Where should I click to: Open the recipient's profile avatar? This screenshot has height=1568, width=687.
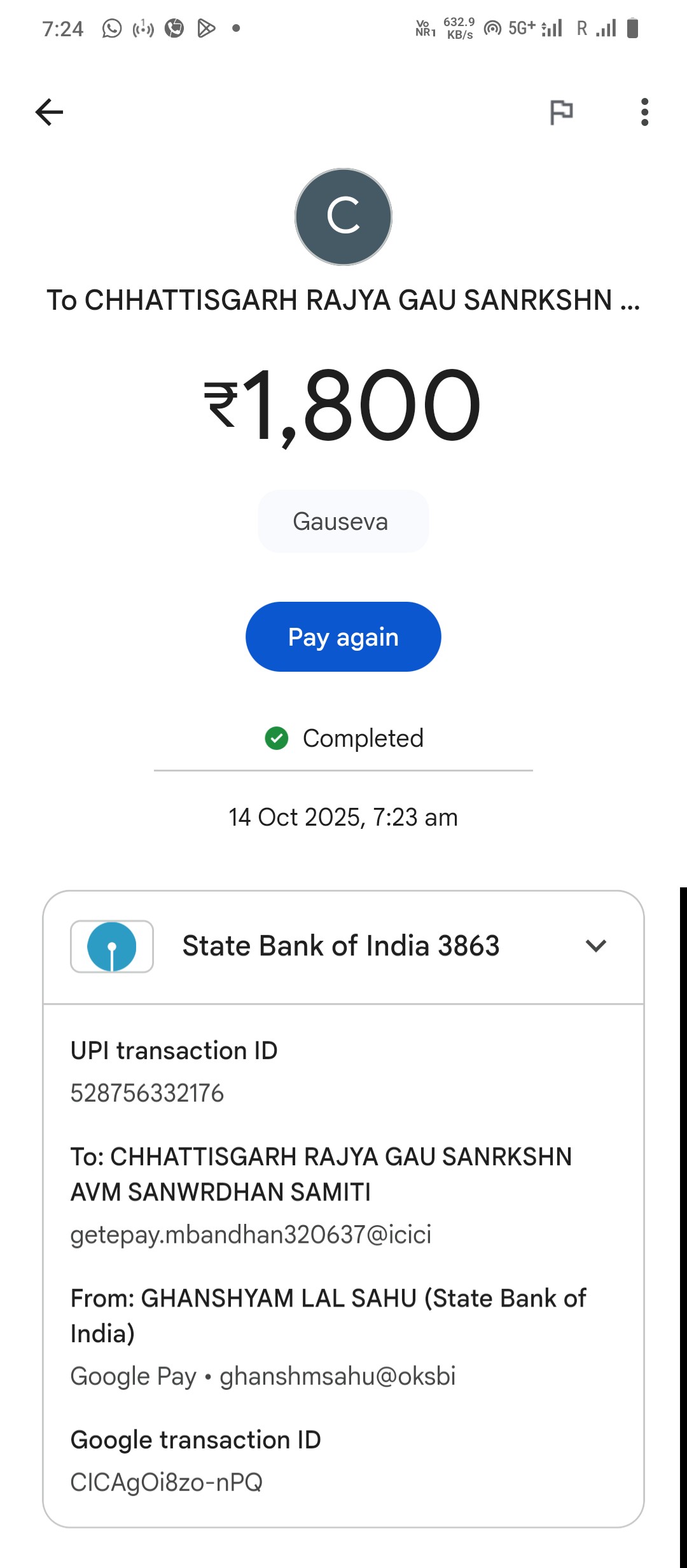tap(343, 217)
